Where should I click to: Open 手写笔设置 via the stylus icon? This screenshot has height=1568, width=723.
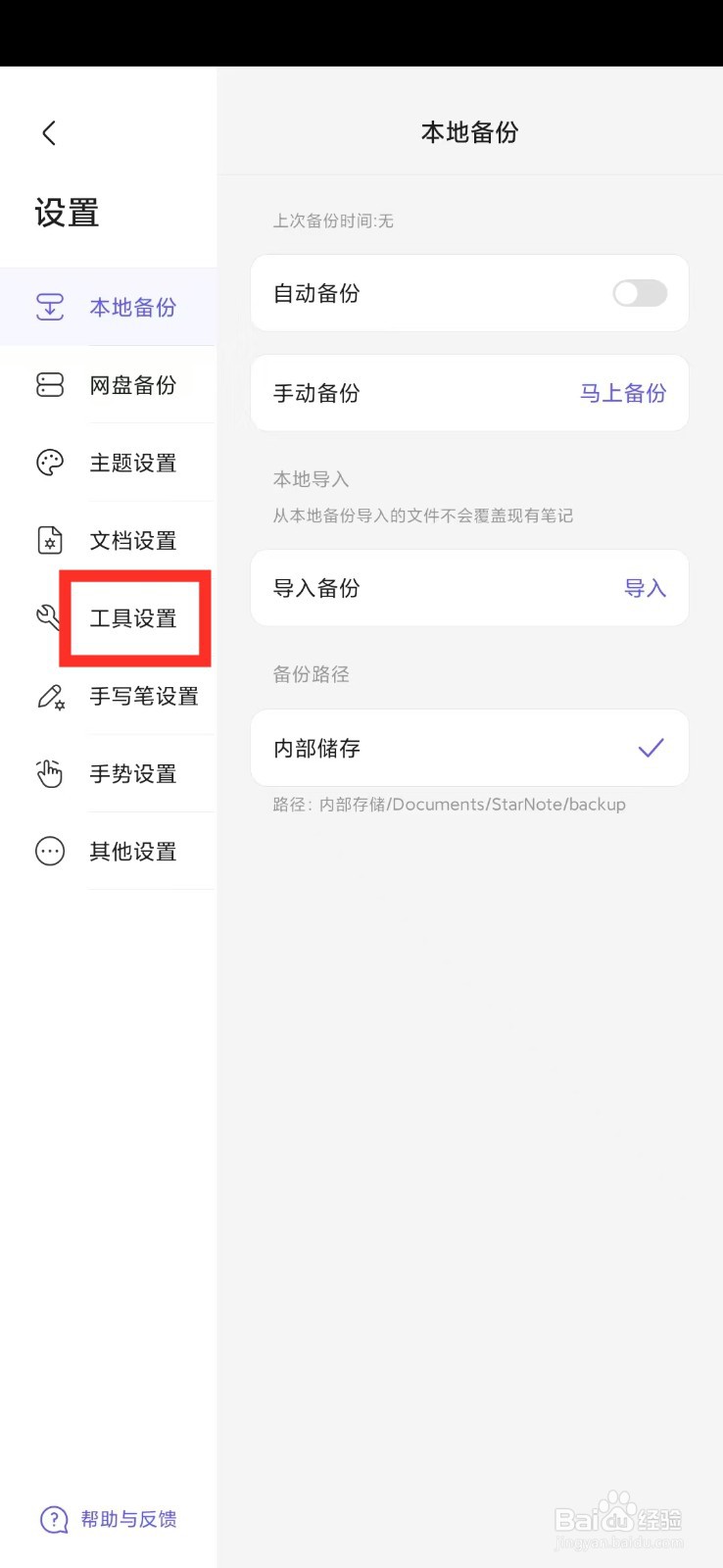[49, 696]
